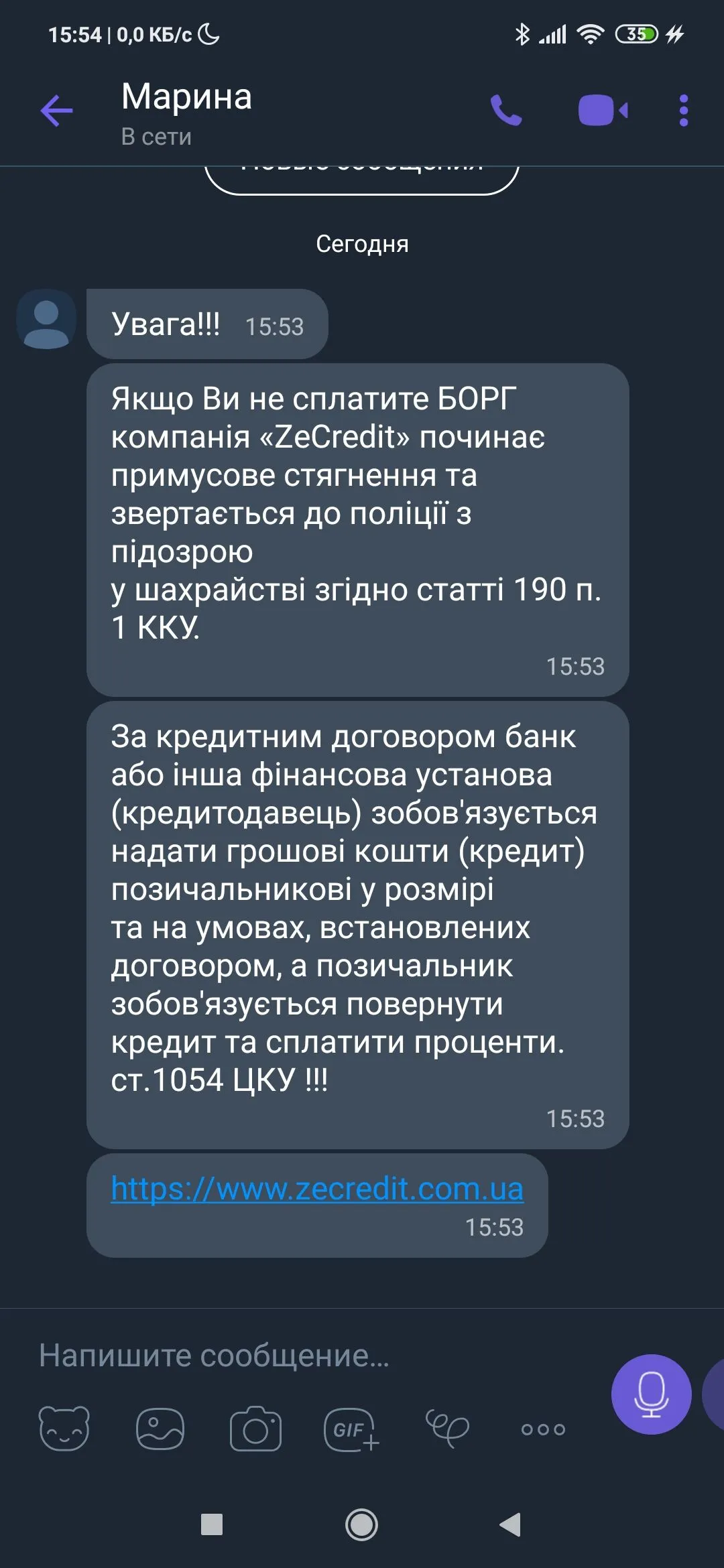The width and height of the screenshot is (724, 1568).
Task: Open the camera to take photo
Action: click(255, 1429)
